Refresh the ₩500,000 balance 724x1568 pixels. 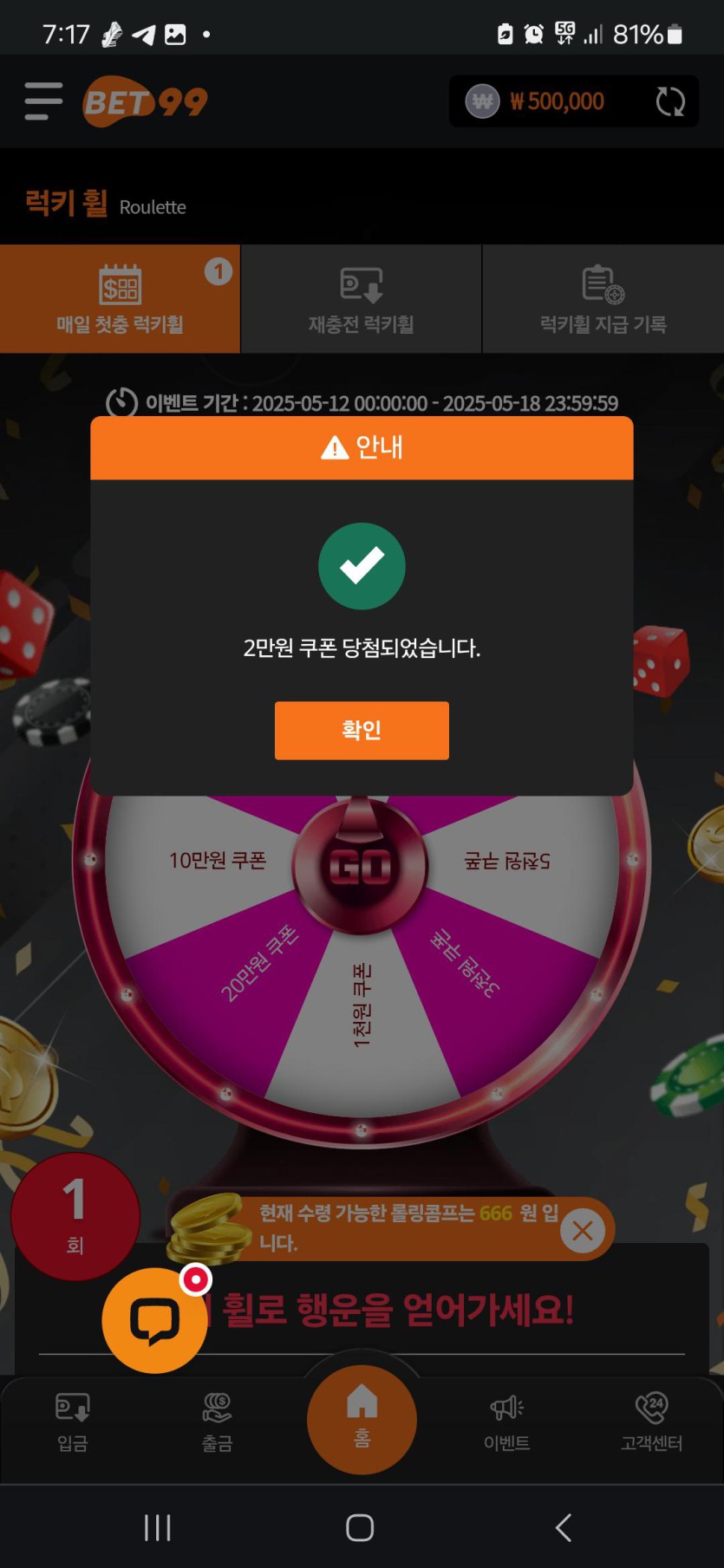click(x=669, y=101)
